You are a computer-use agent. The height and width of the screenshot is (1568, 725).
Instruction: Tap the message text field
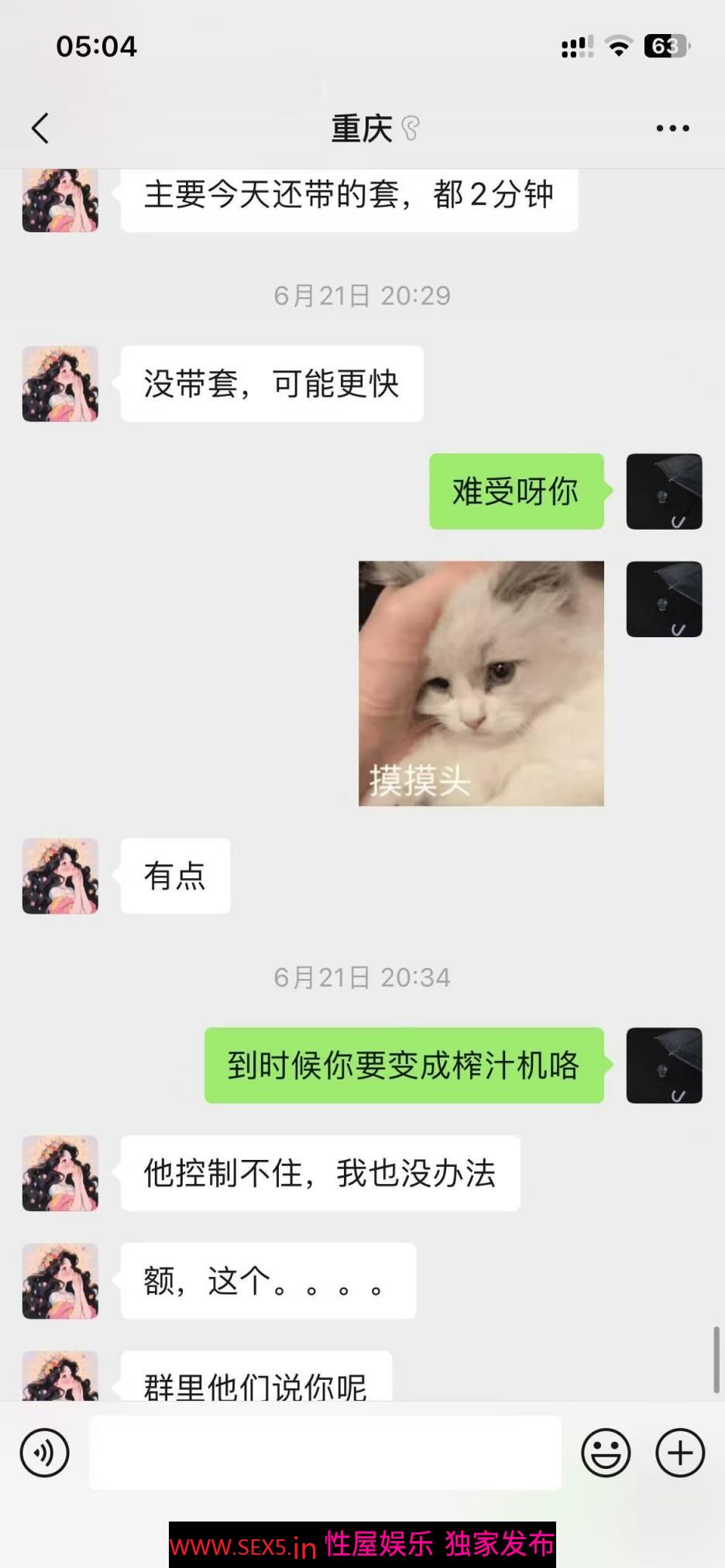(x=325, y=1453)
